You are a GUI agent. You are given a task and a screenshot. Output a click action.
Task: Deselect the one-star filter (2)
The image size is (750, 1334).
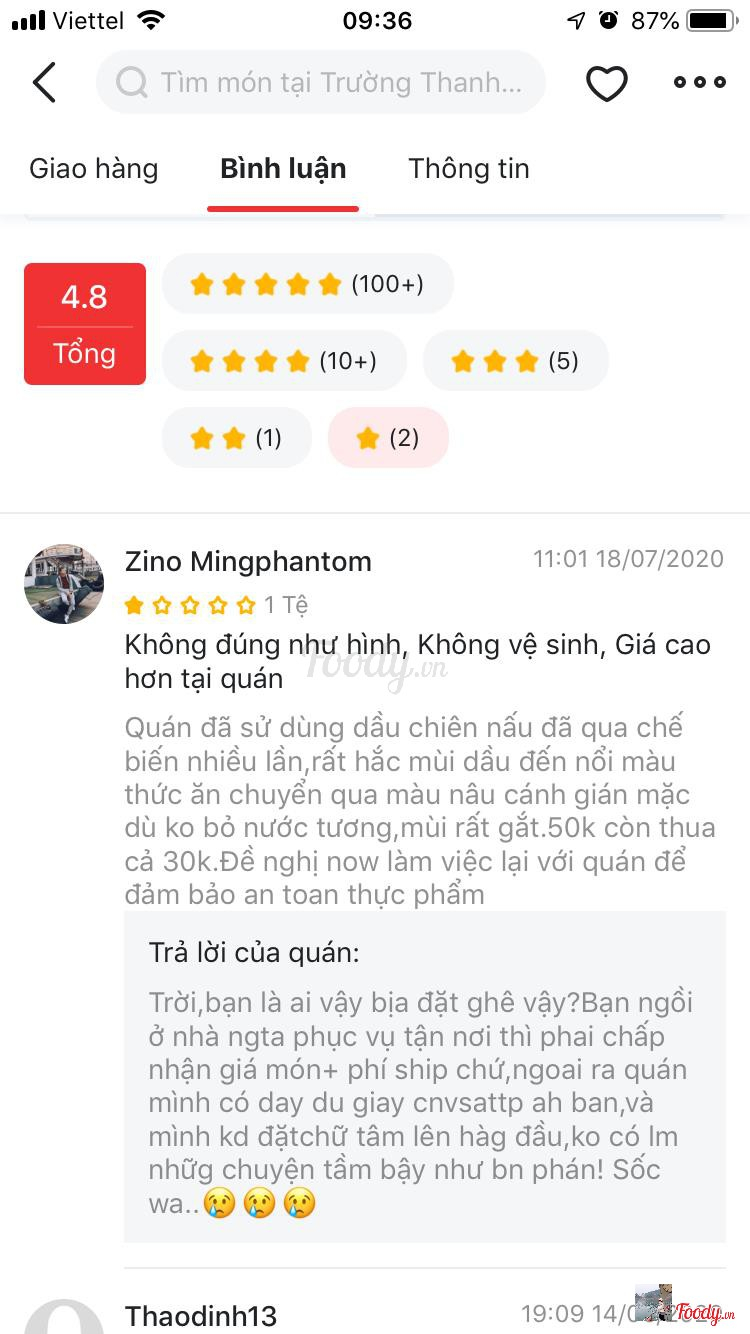click(388, 438)
